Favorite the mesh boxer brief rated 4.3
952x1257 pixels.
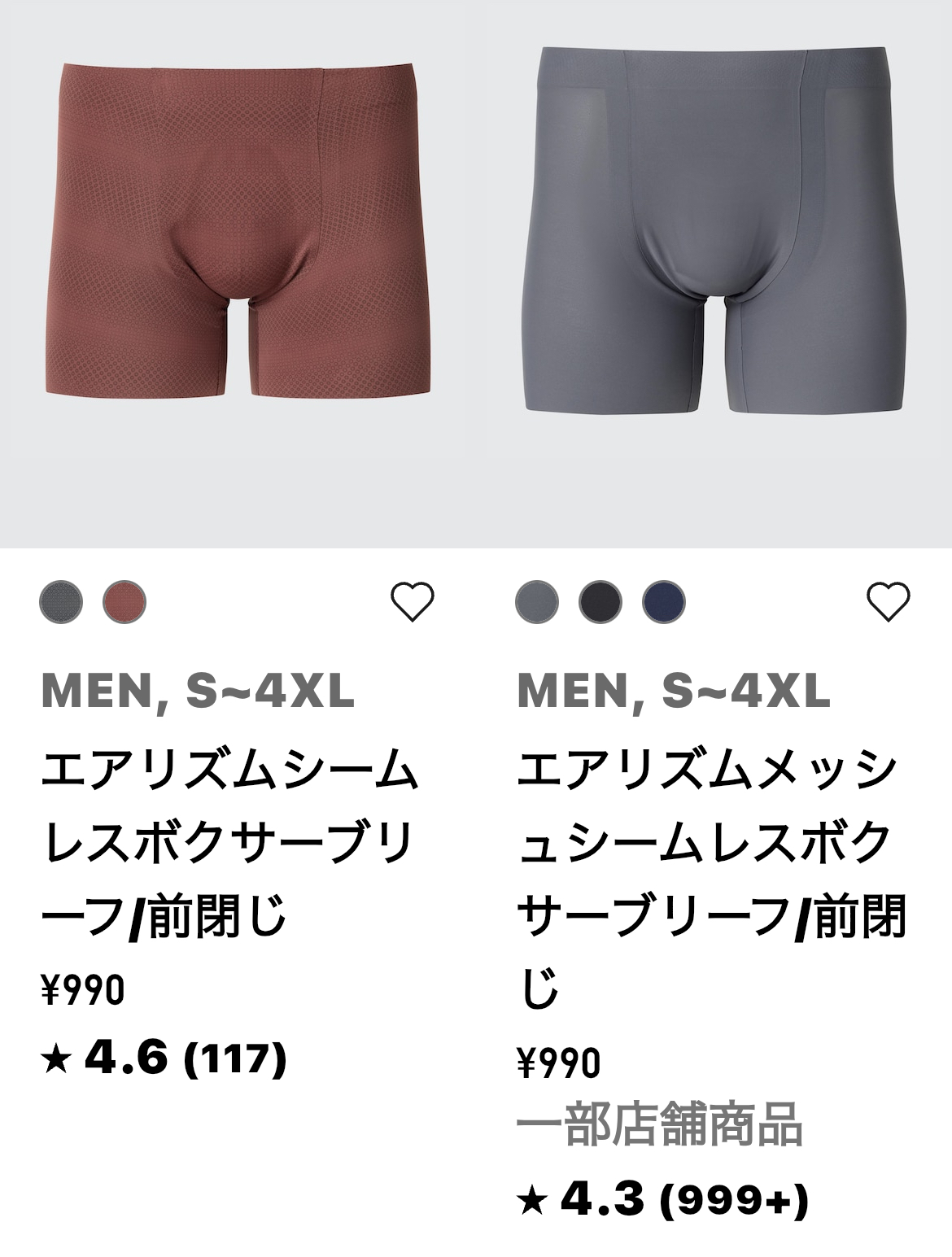[x=889, y=602]
